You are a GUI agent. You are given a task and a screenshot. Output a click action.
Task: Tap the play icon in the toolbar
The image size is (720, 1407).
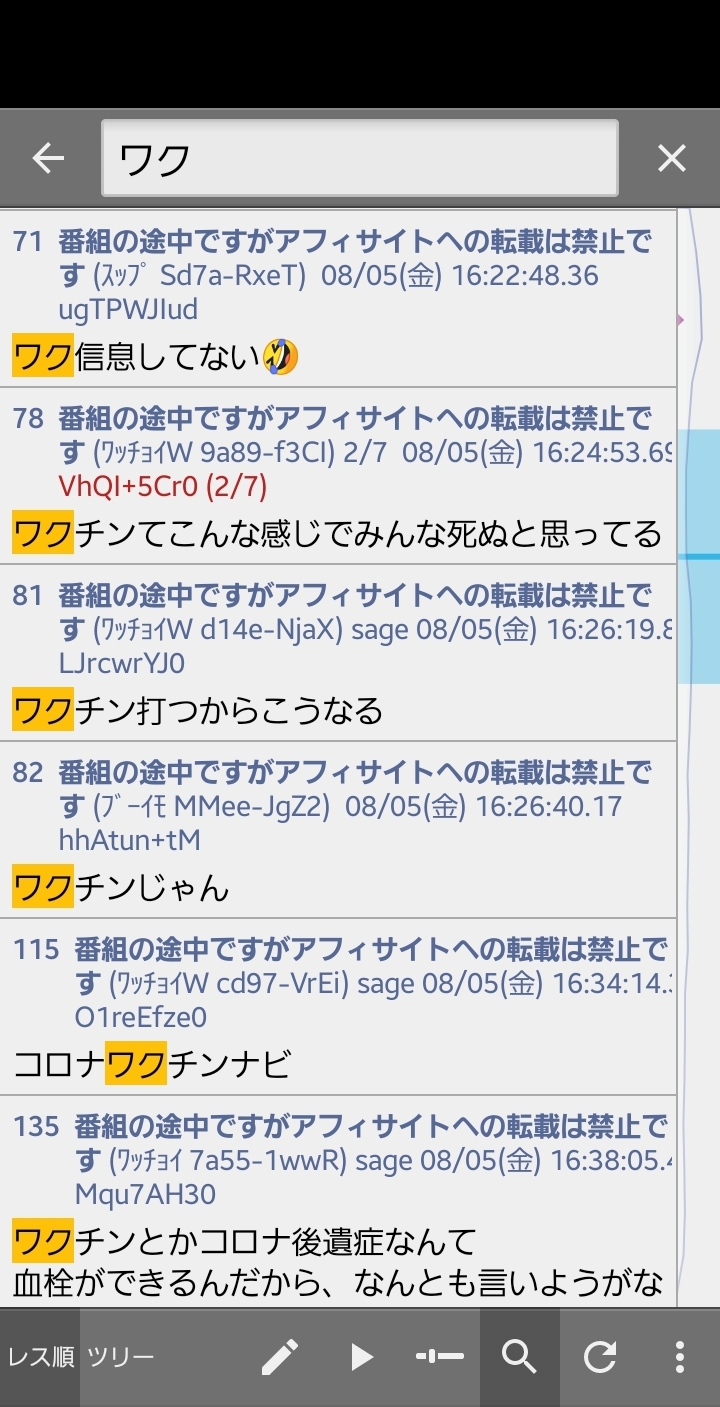tap(361, 1357)
